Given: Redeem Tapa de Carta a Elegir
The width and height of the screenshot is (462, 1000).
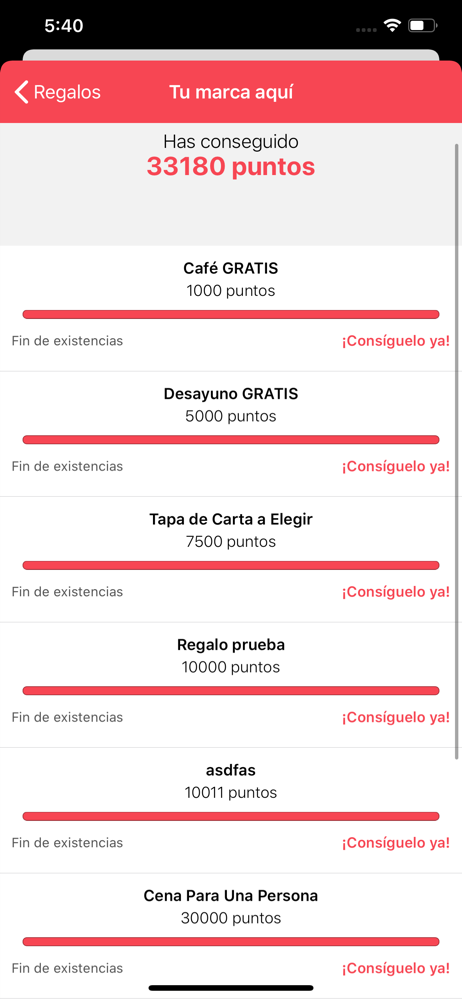Looking at the screenshot, I should [396, 592].
